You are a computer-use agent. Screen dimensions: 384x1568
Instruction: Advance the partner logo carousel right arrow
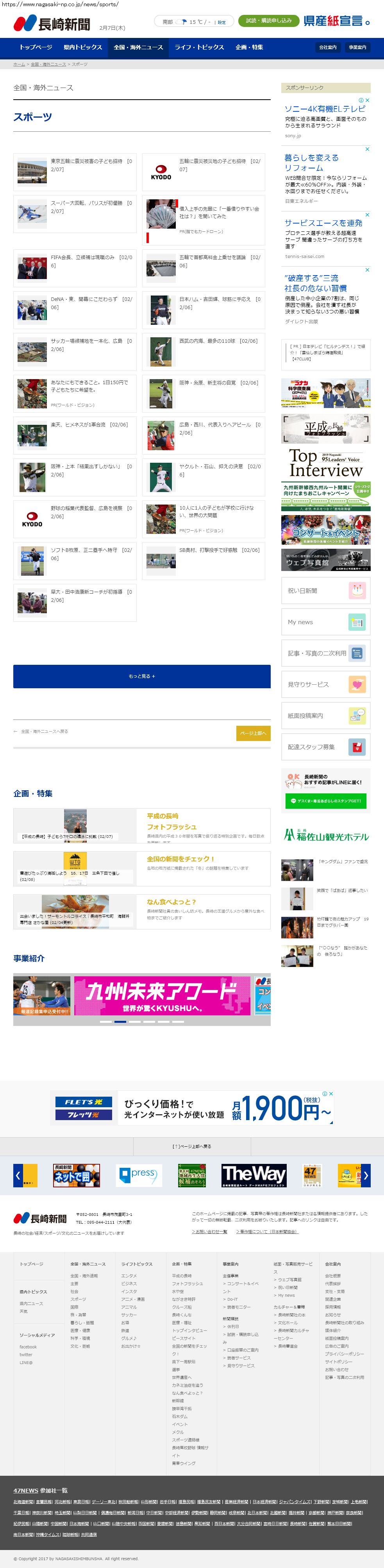(366, 1175)
